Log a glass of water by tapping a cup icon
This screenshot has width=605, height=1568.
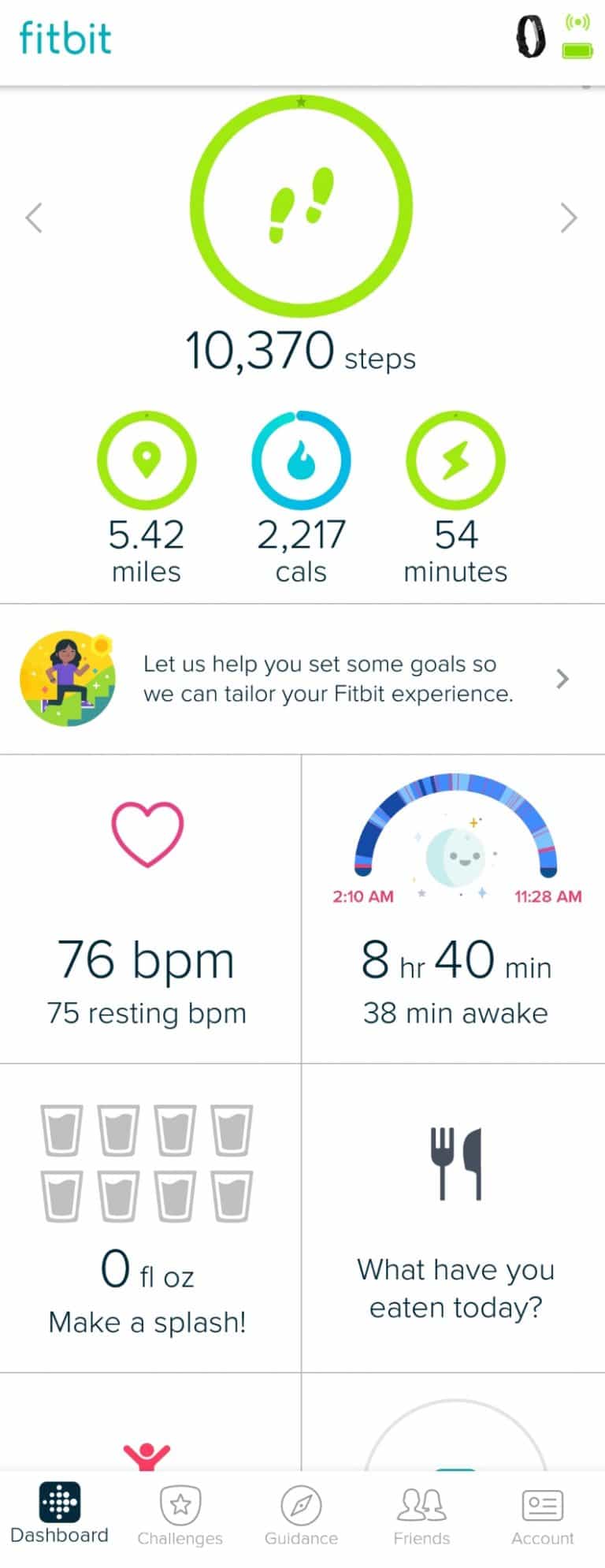(61, 1129)
